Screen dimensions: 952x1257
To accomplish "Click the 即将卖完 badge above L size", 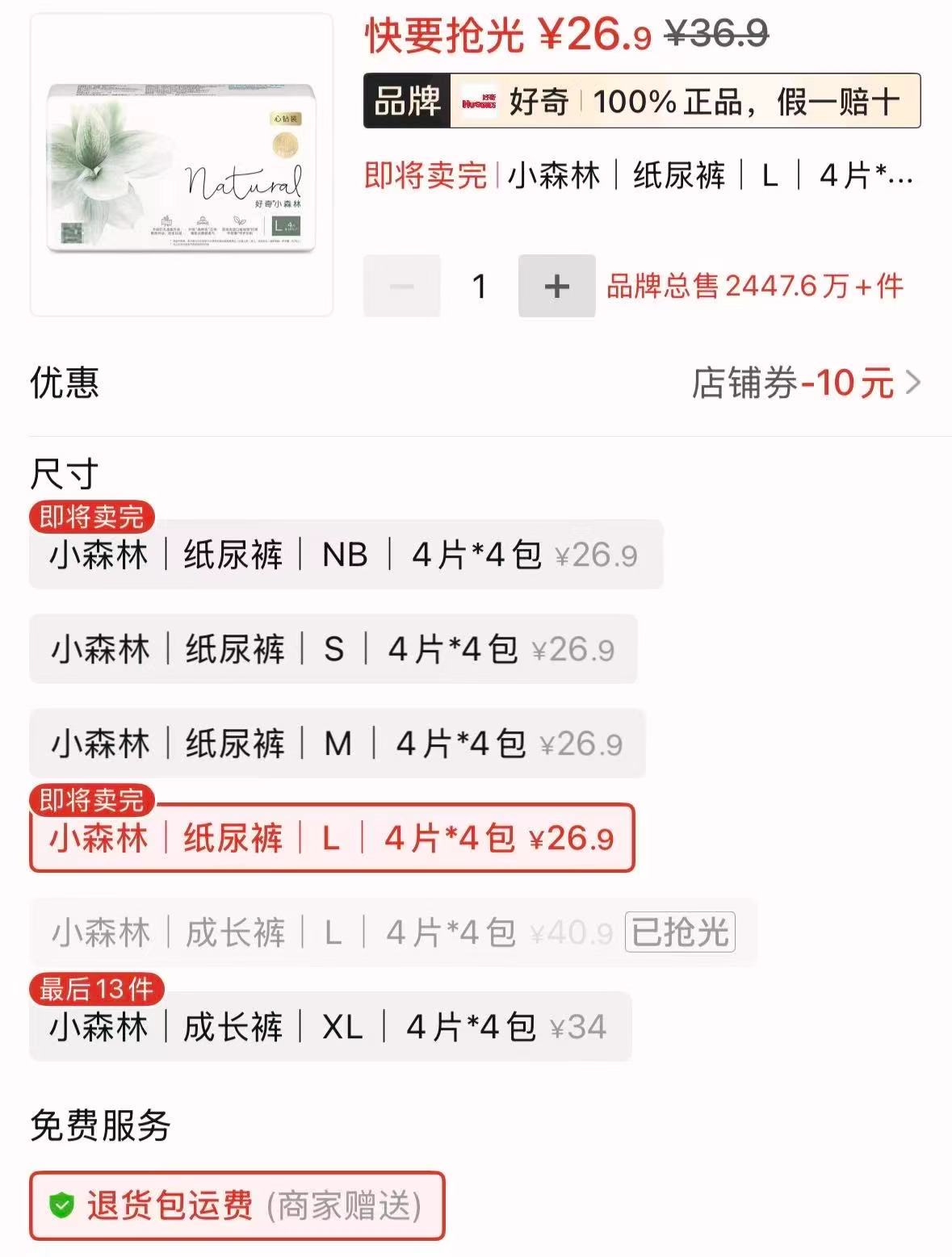I will point(91,801).
